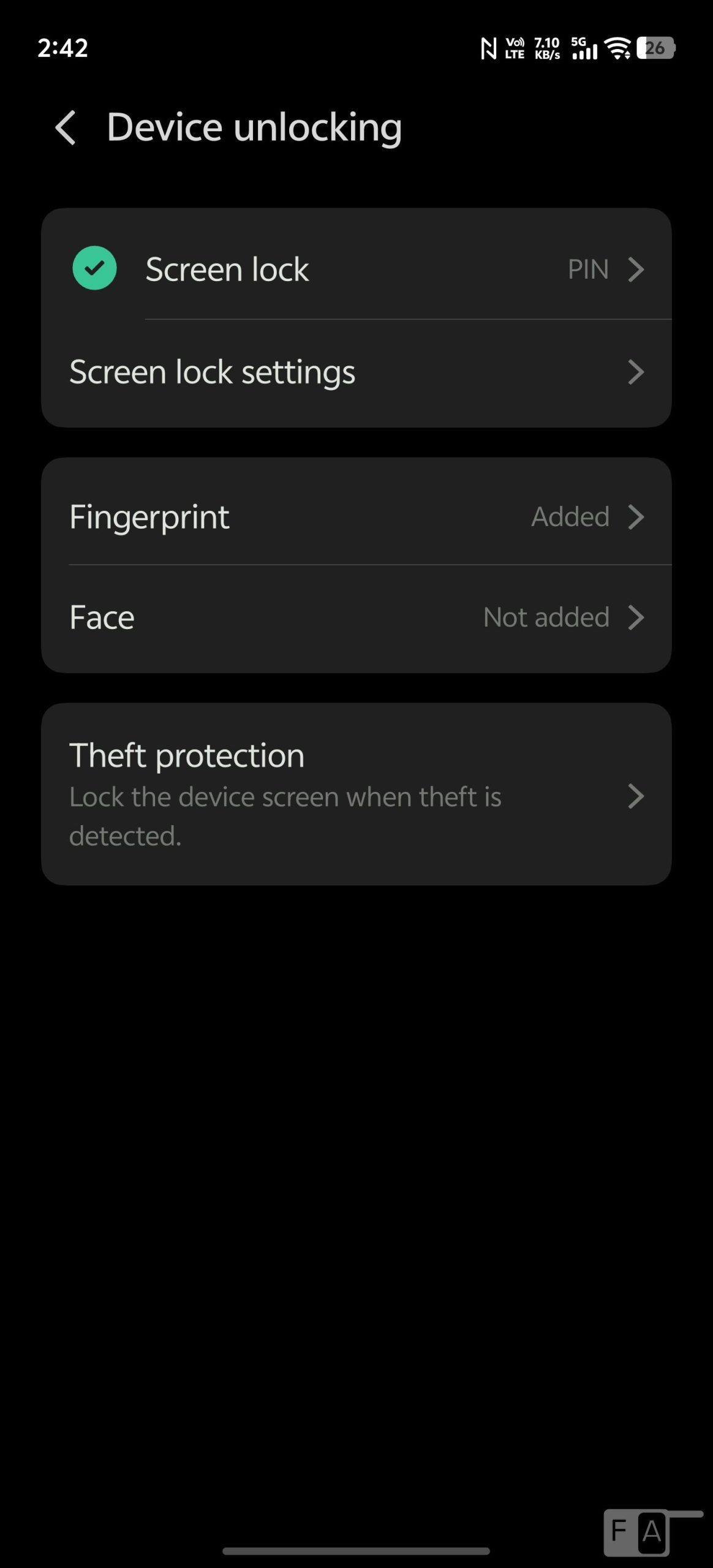
Task: Open Theft protection
Action: 355,794
